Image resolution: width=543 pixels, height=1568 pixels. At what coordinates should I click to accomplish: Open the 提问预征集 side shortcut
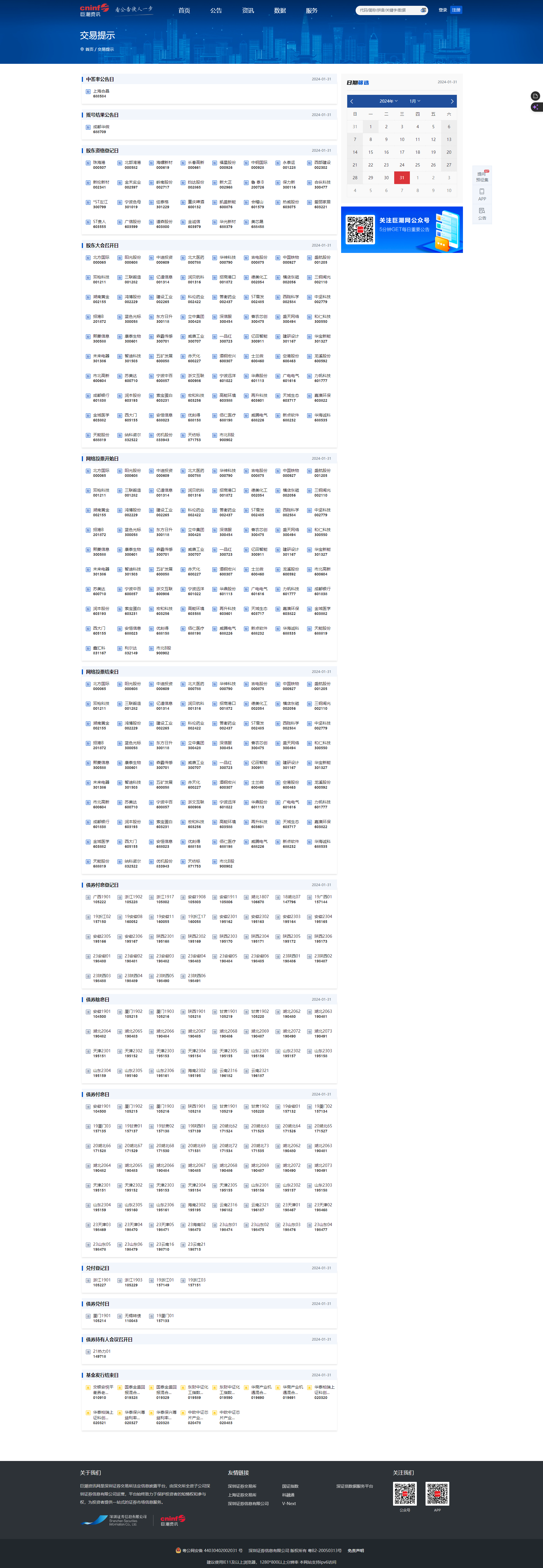coord(482,177)
